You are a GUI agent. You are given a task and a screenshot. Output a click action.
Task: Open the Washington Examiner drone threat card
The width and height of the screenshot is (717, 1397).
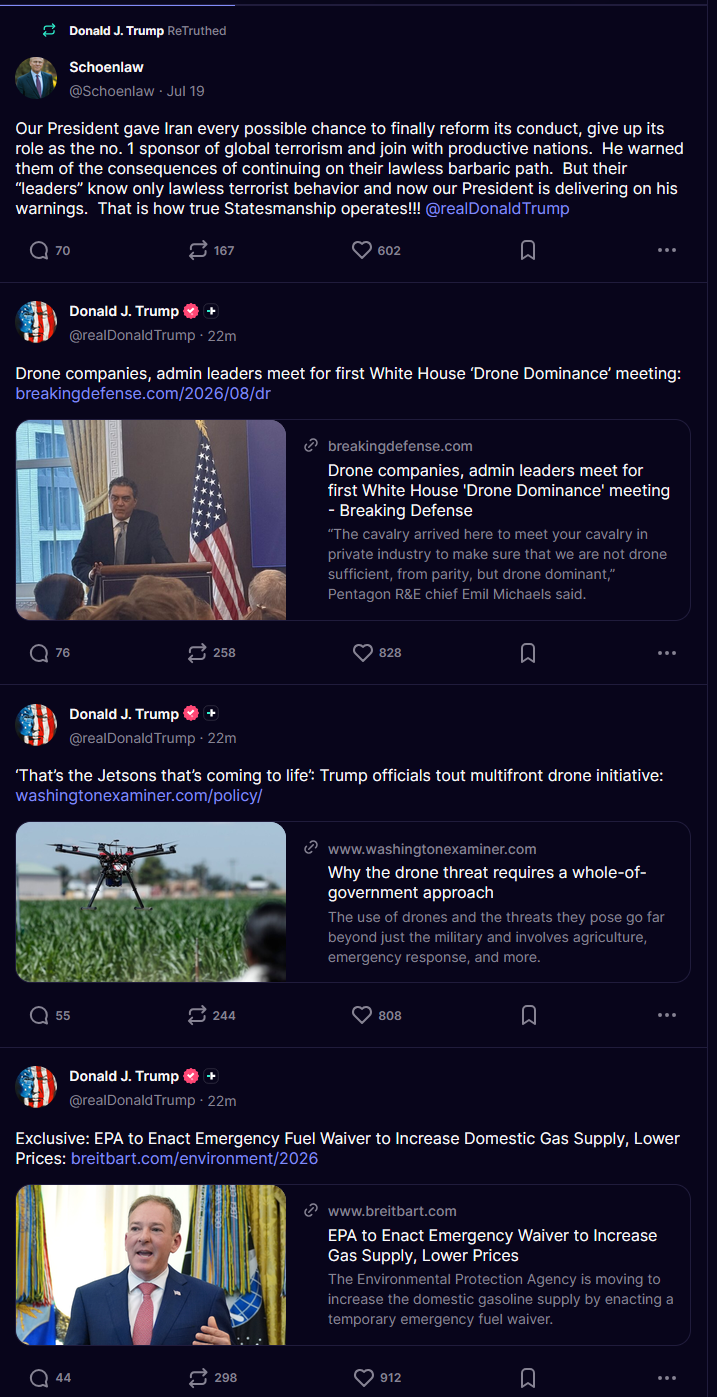[353, 902]
